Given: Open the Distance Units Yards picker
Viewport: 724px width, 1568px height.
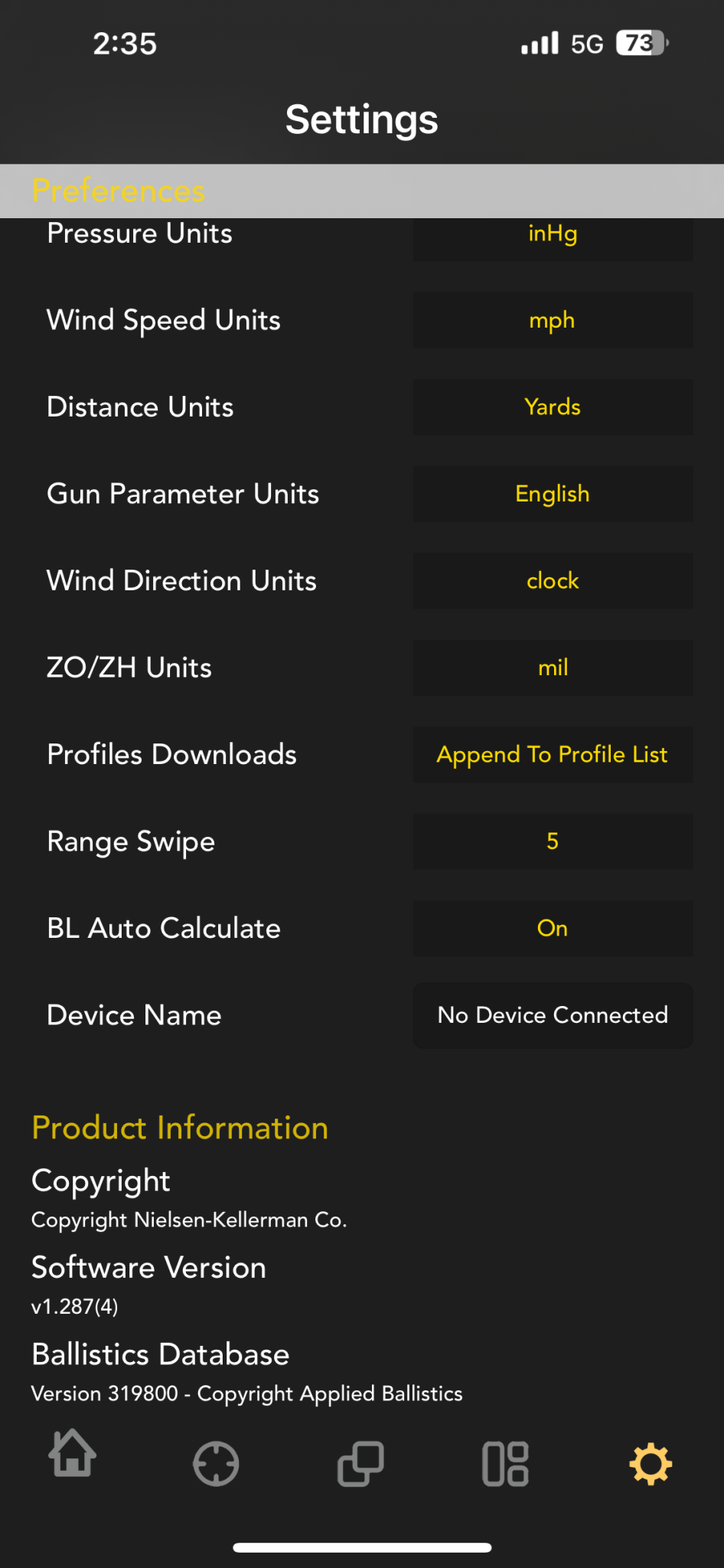Looking at the screenshot, I should pyautogui.click(x=553, y=407).
